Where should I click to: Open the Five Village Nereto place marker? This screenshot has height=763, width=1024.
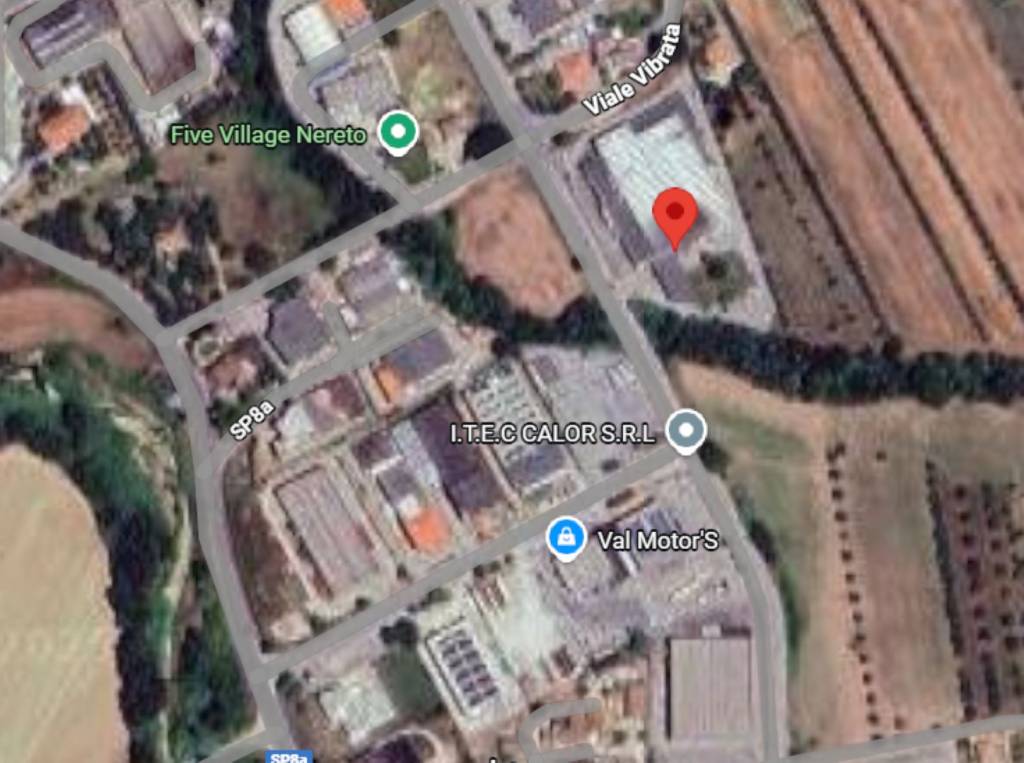pos(399,132)
